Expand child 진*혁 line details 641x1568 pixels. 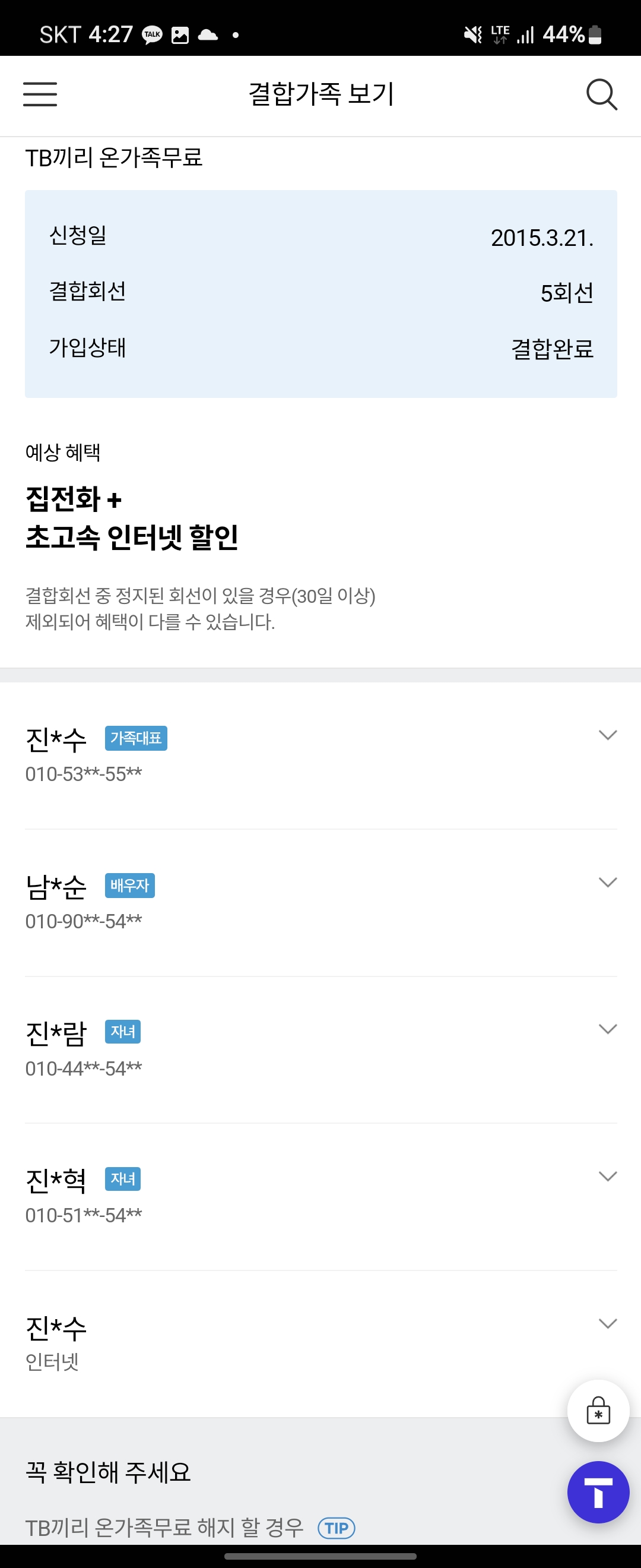tap(608, 1176)
